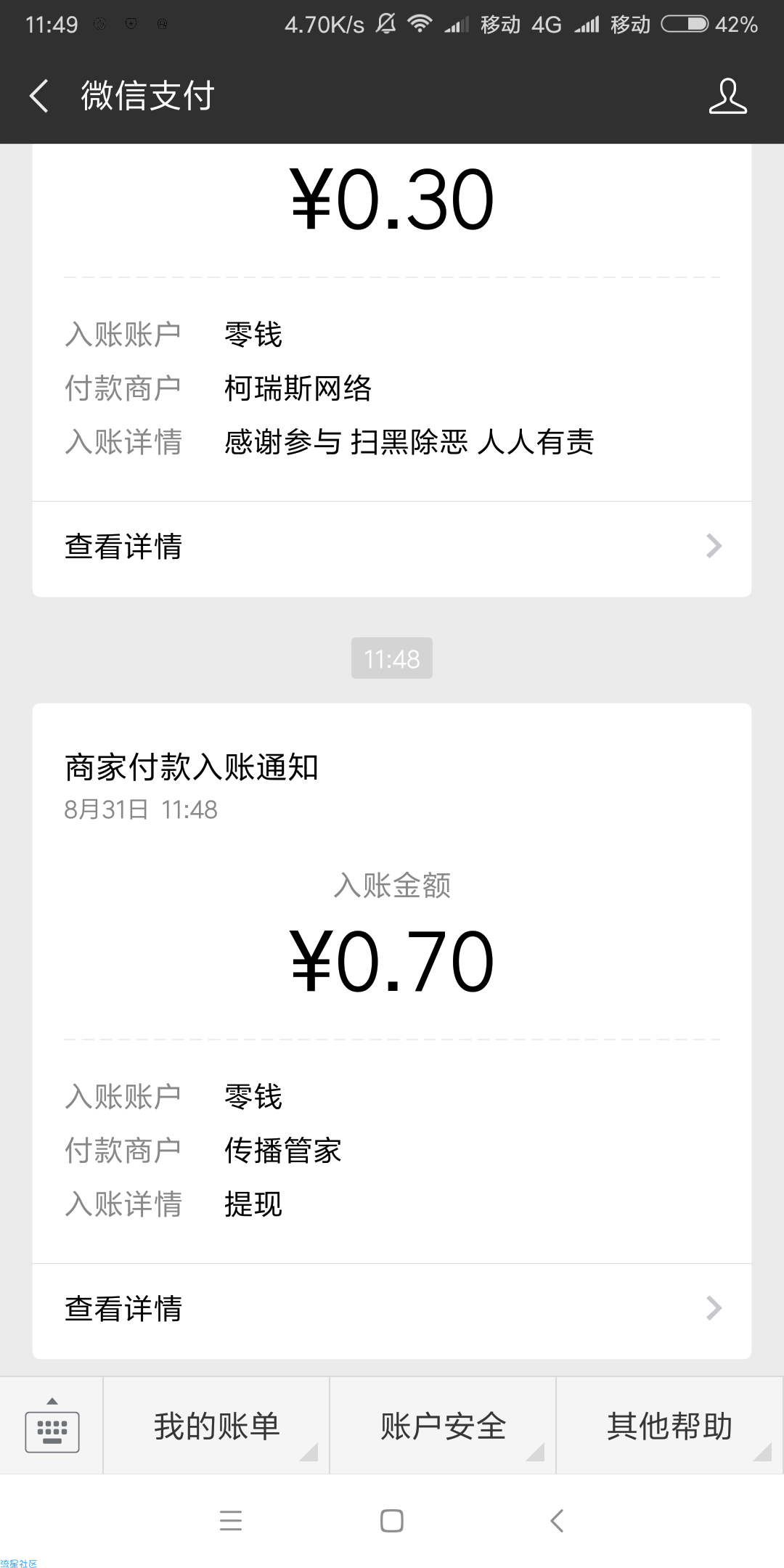Open the 其他帮助 menu
The image size is (784, 1568).
pyautogui.click(x=670, y=1426)
